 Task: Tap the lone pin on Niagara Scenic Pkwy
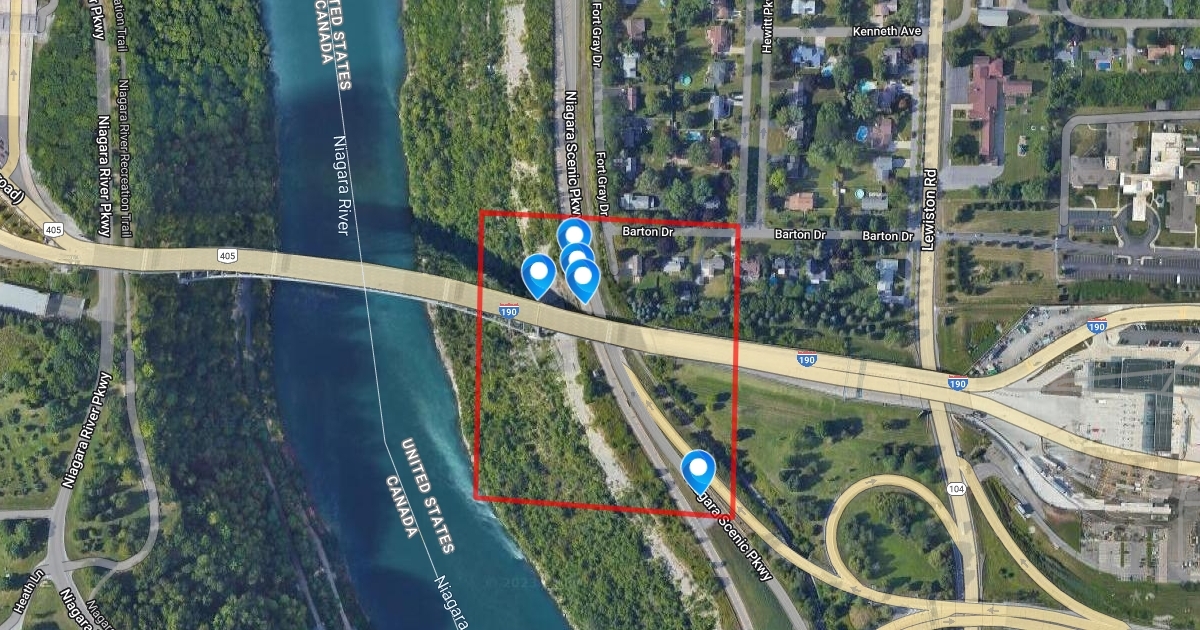(x=698, y=470)
